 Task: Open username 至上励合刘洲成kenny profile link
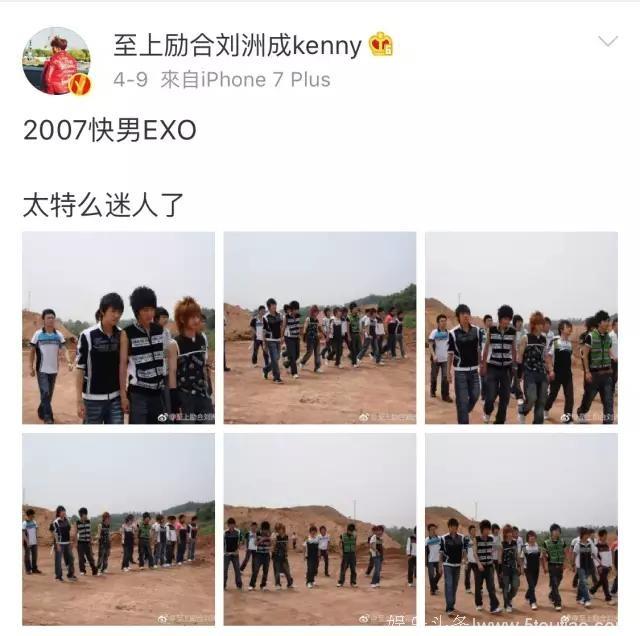[x=237, y=44]
